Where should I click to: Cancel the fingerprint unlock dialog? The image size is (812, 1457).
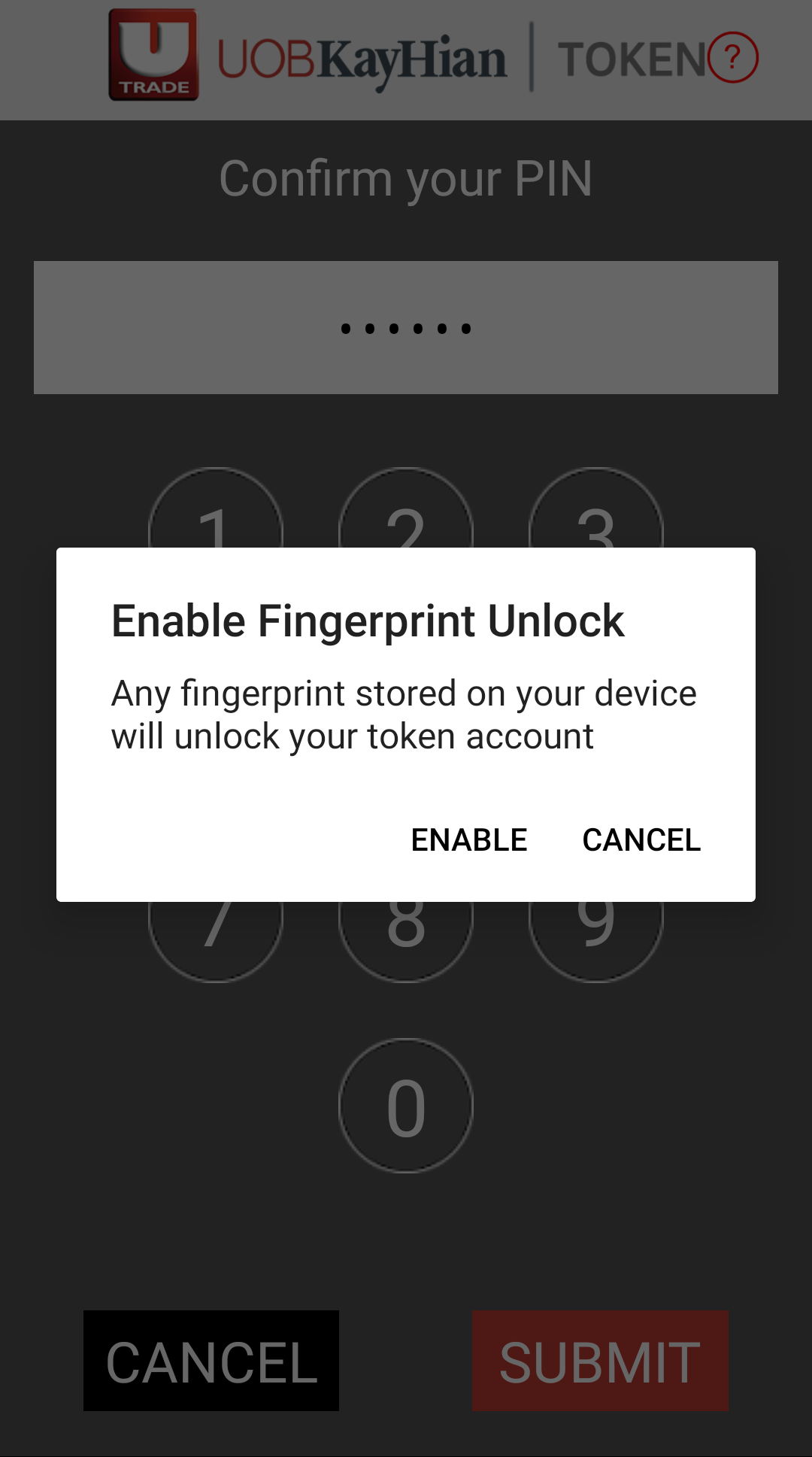(x=641, y=839)
